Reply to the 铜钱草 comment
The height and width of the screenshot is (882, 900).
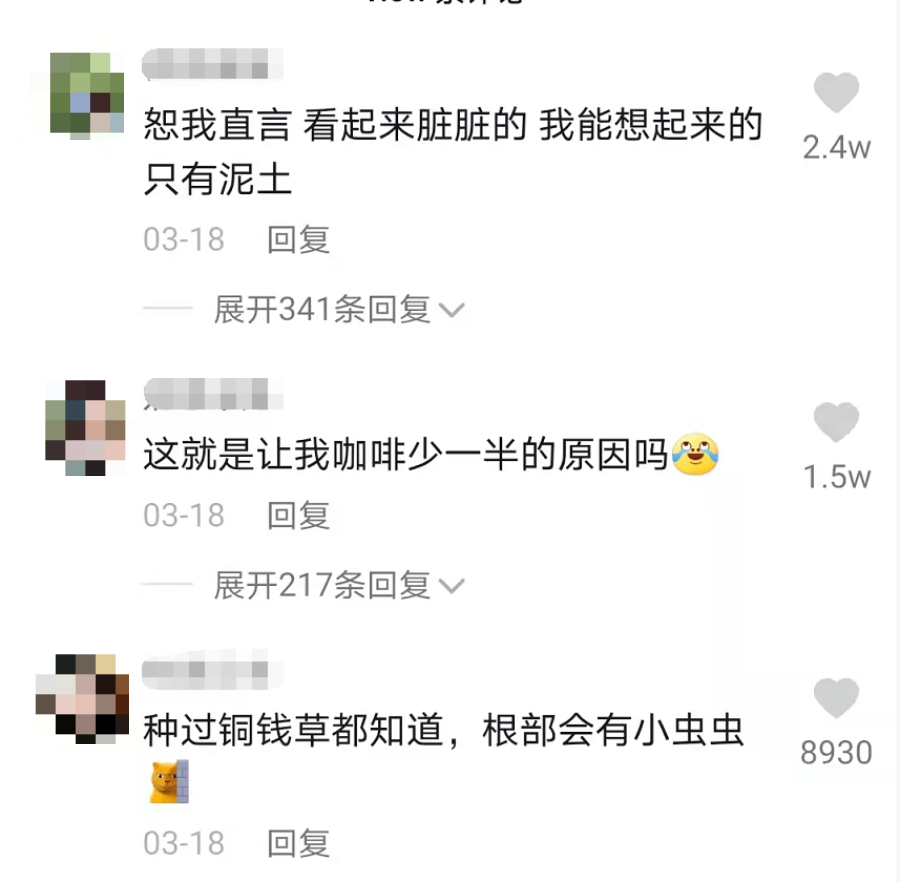pyautogui.click(x=298, y=843)
